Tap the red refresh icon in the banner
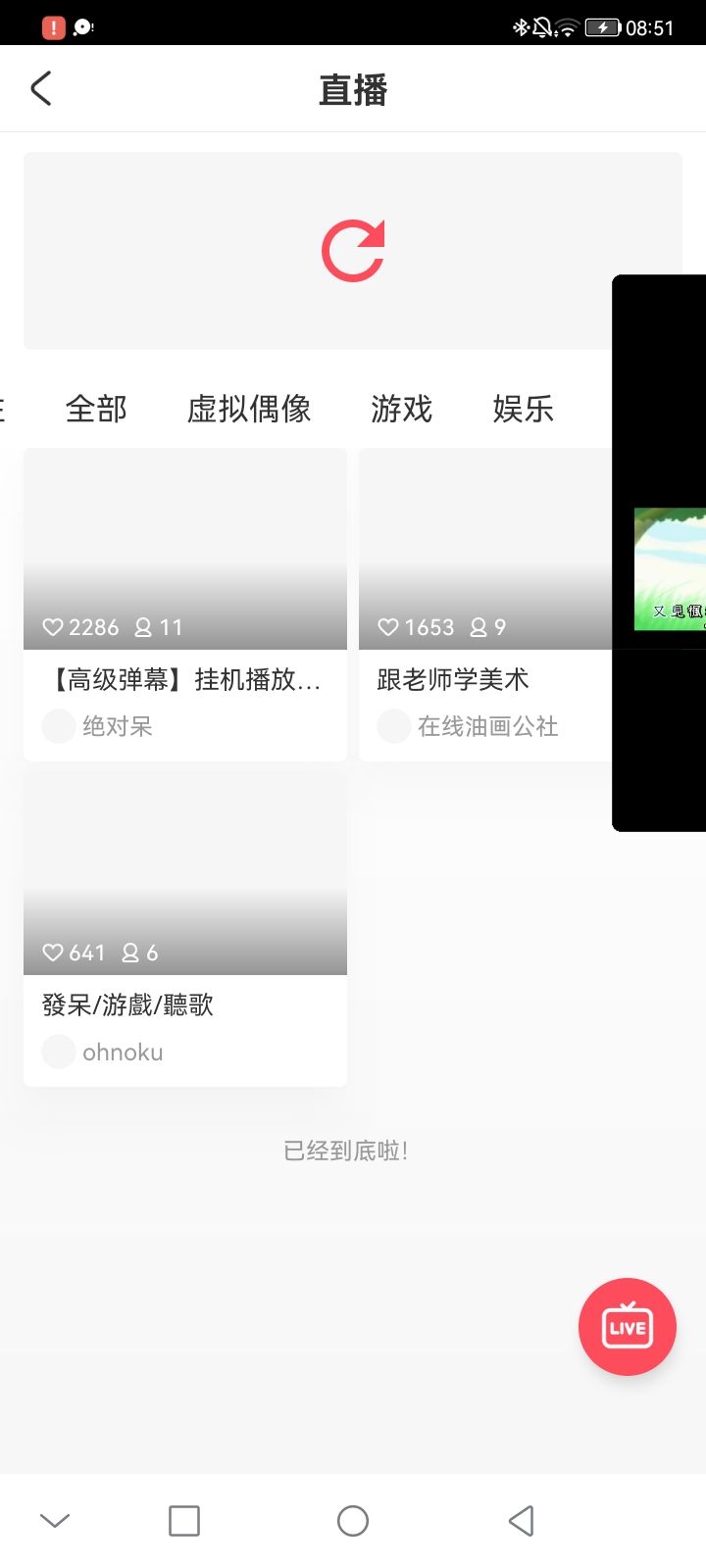 click(x=353, y=251)
